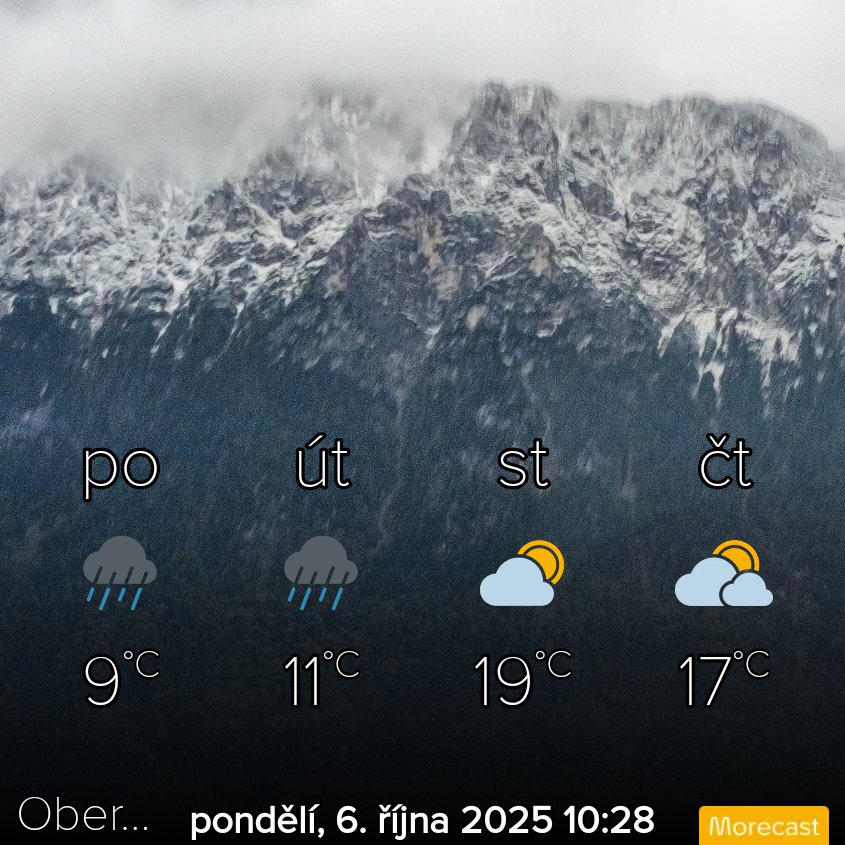Open Monday's rainy 9°C forecast
Viewport: 845px width, 845px height.
pos(121,574)
